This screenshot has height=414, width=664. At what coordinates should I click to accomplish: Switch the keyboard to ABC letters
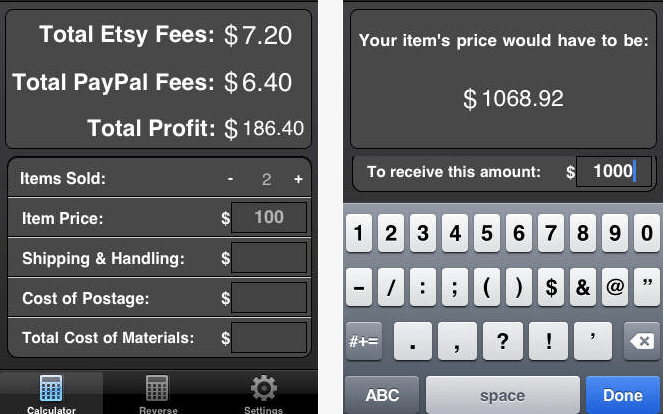(x=382, y=395)
